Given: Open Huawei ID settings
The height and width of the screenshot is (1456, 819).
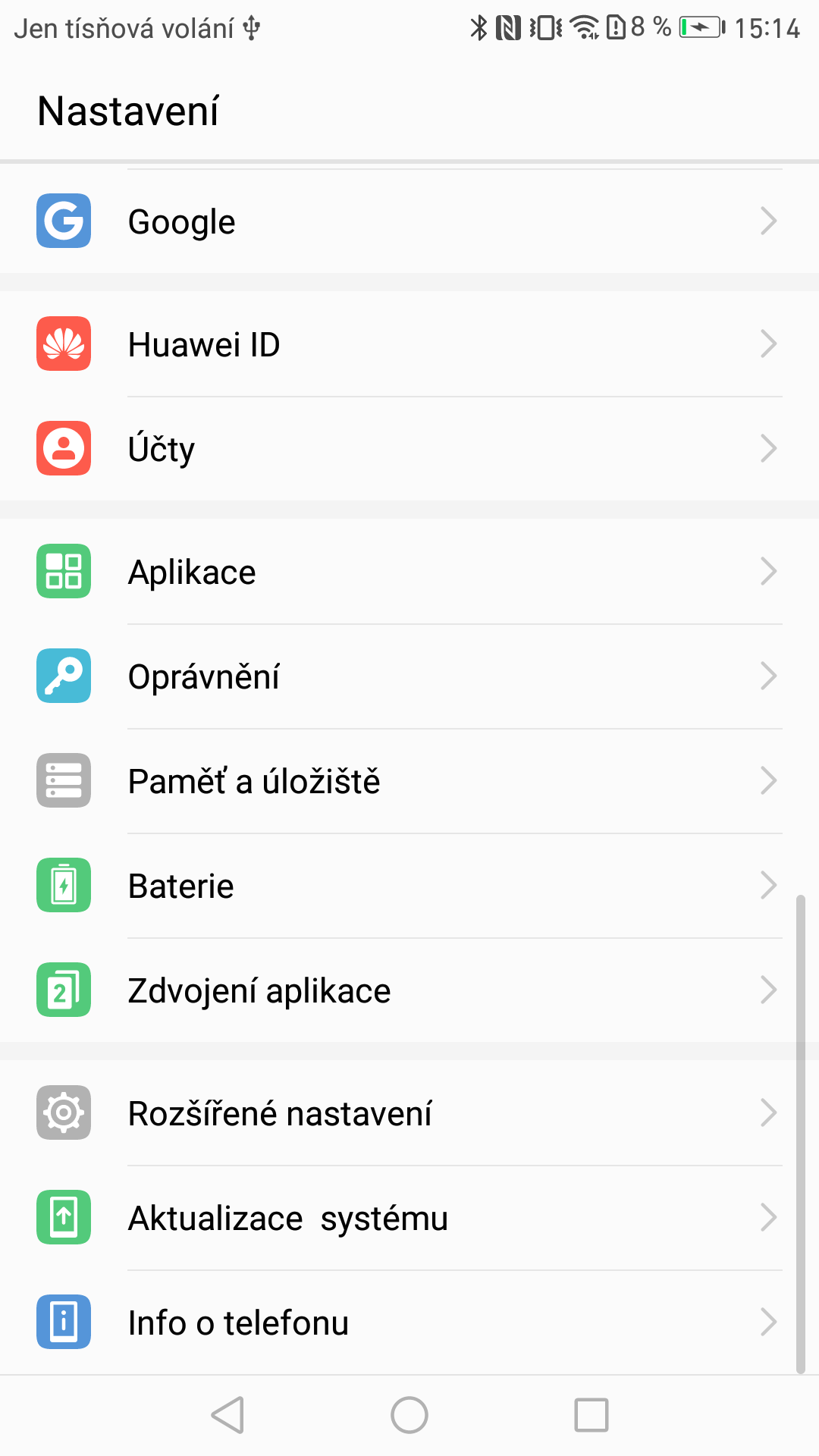Looking at the screenshot, I should pyautogui.click(x=409, y=344).
